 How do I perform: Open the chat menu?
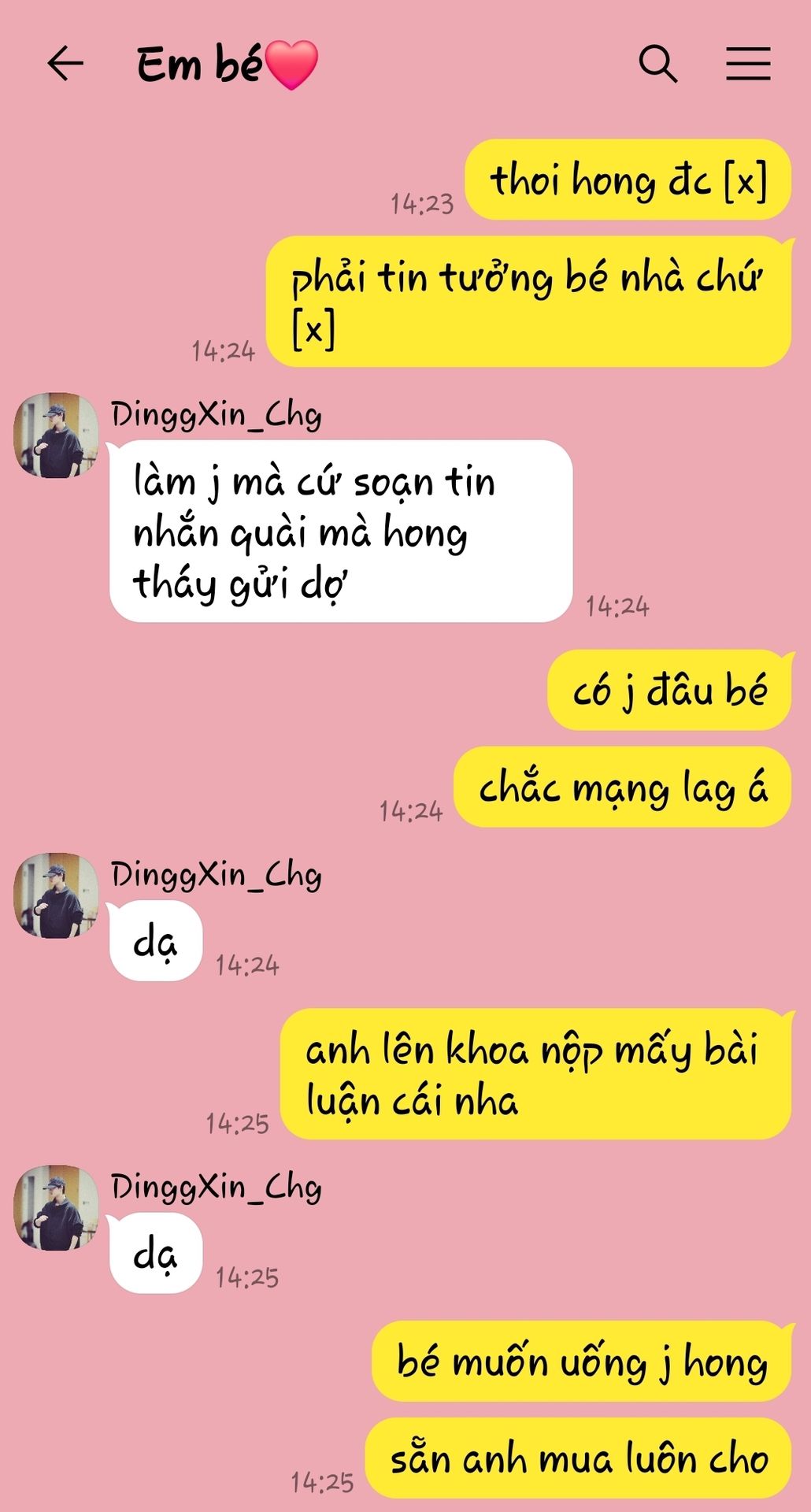pos(747,64)
